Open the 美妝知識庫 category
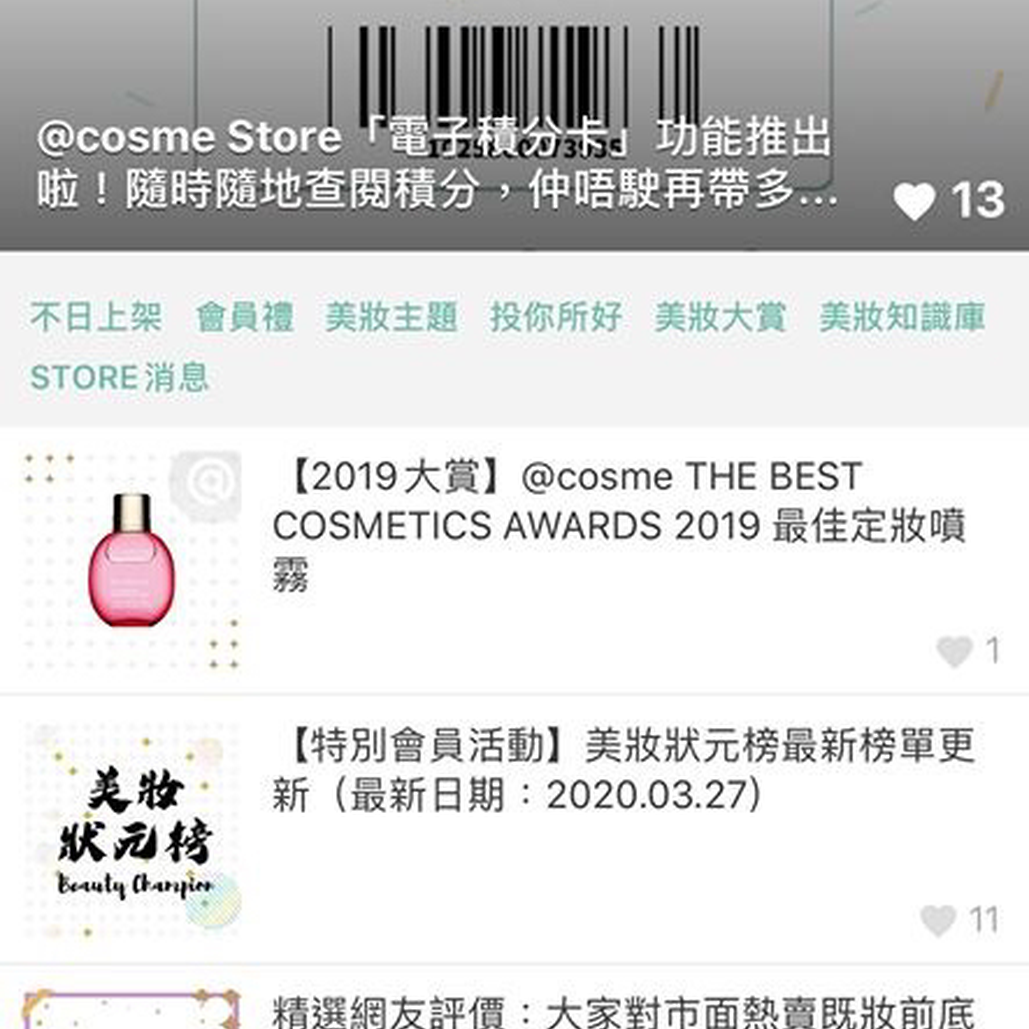This screenshot has height=1029, width=1029. (x=902, y=318)
